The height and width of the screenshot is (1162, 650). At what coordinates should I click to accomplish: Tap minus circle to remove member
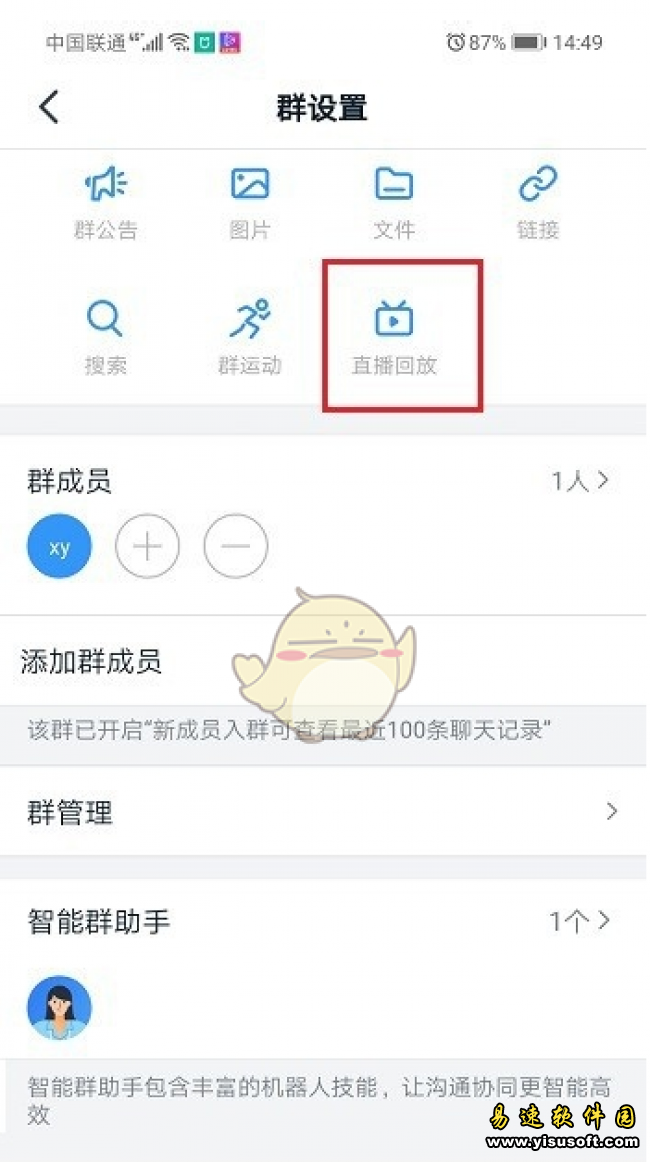pyautogui.click(x=236, y=547)
